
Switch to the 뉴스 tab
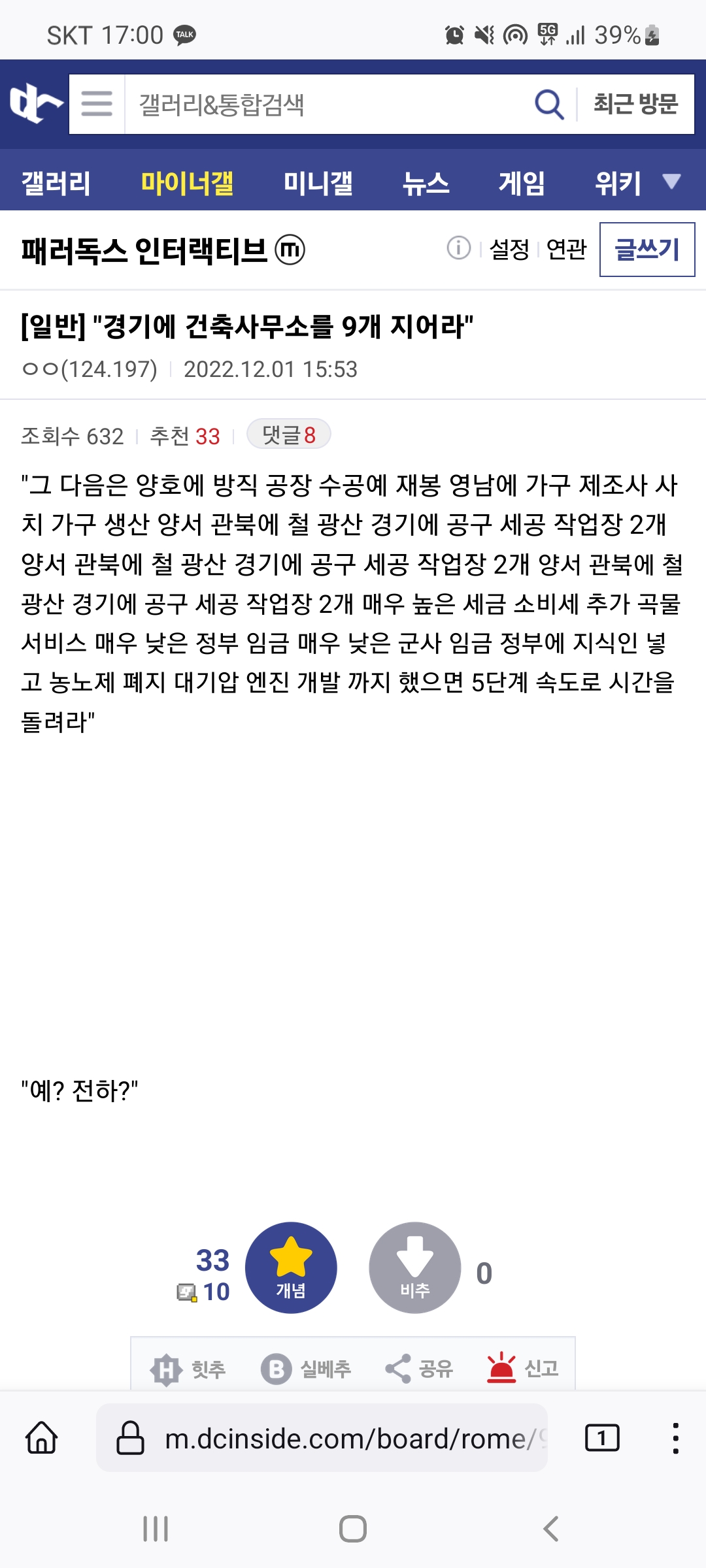(426, 183)
